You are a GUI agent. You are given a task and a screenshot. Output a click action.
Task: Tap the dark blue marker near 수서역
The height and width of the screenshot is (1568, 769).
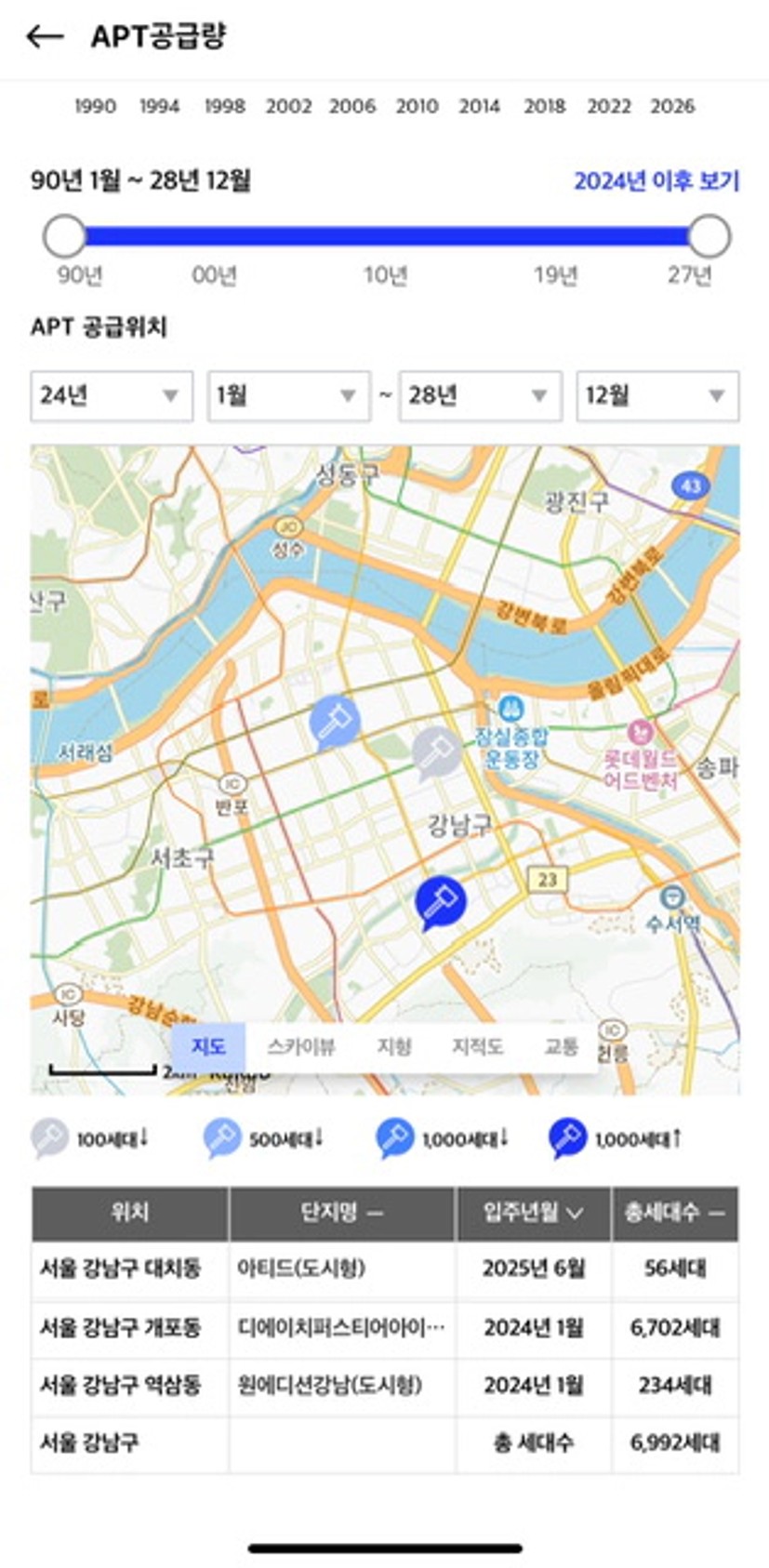pyautogui.click(x=440, y=902)
